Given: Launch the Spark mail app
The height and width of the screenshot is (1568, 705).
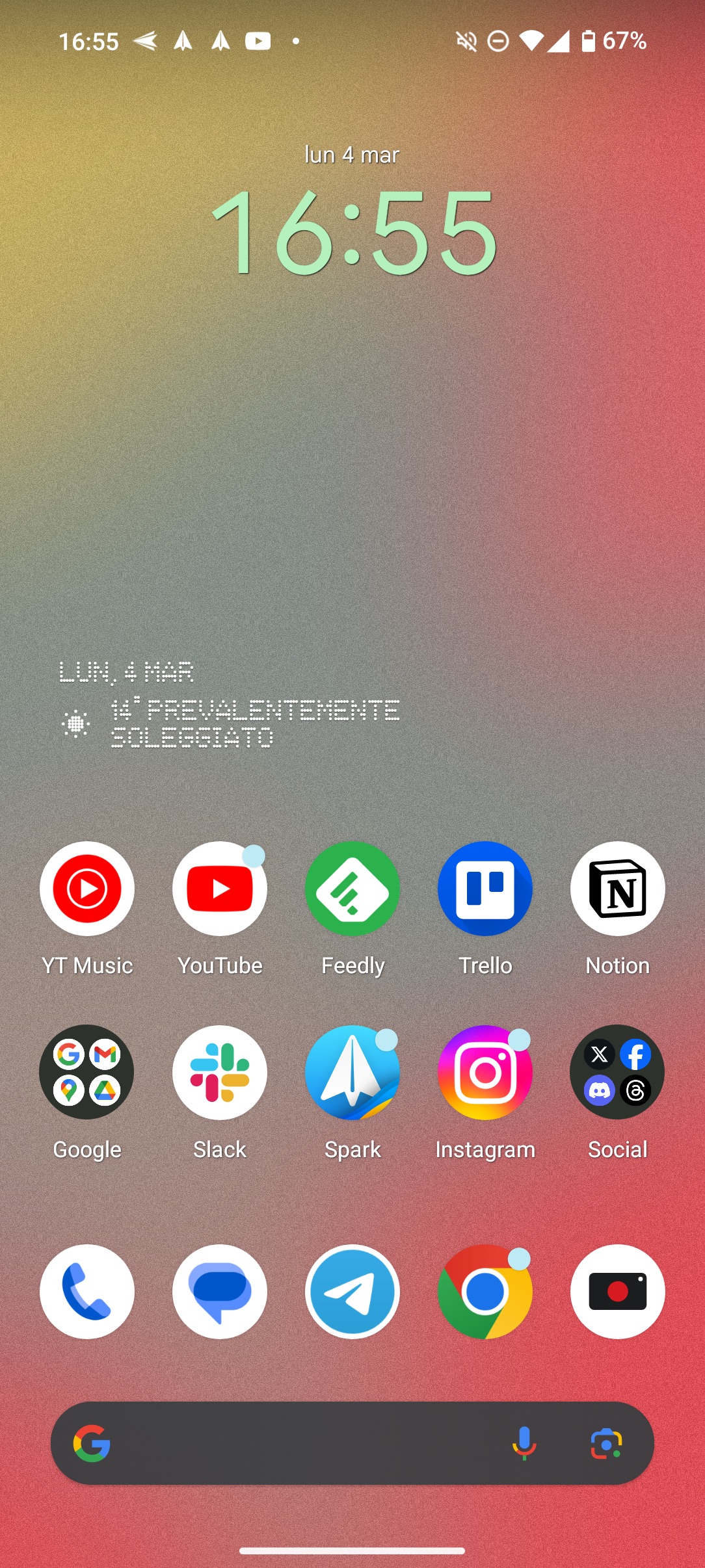Looking at the screenshot, I should [x=352, y=1073].
